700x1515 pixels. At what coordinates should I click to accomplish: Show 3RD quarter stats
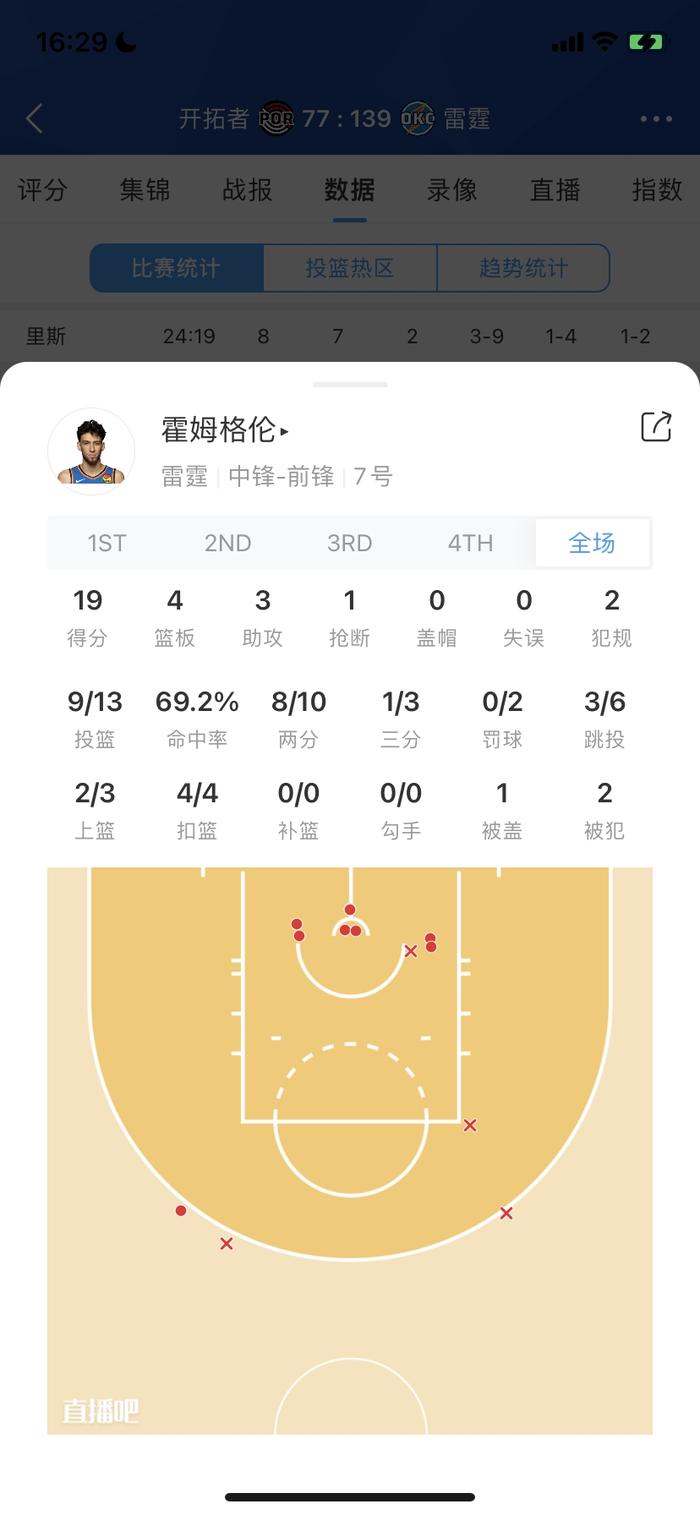click(349, 543)
